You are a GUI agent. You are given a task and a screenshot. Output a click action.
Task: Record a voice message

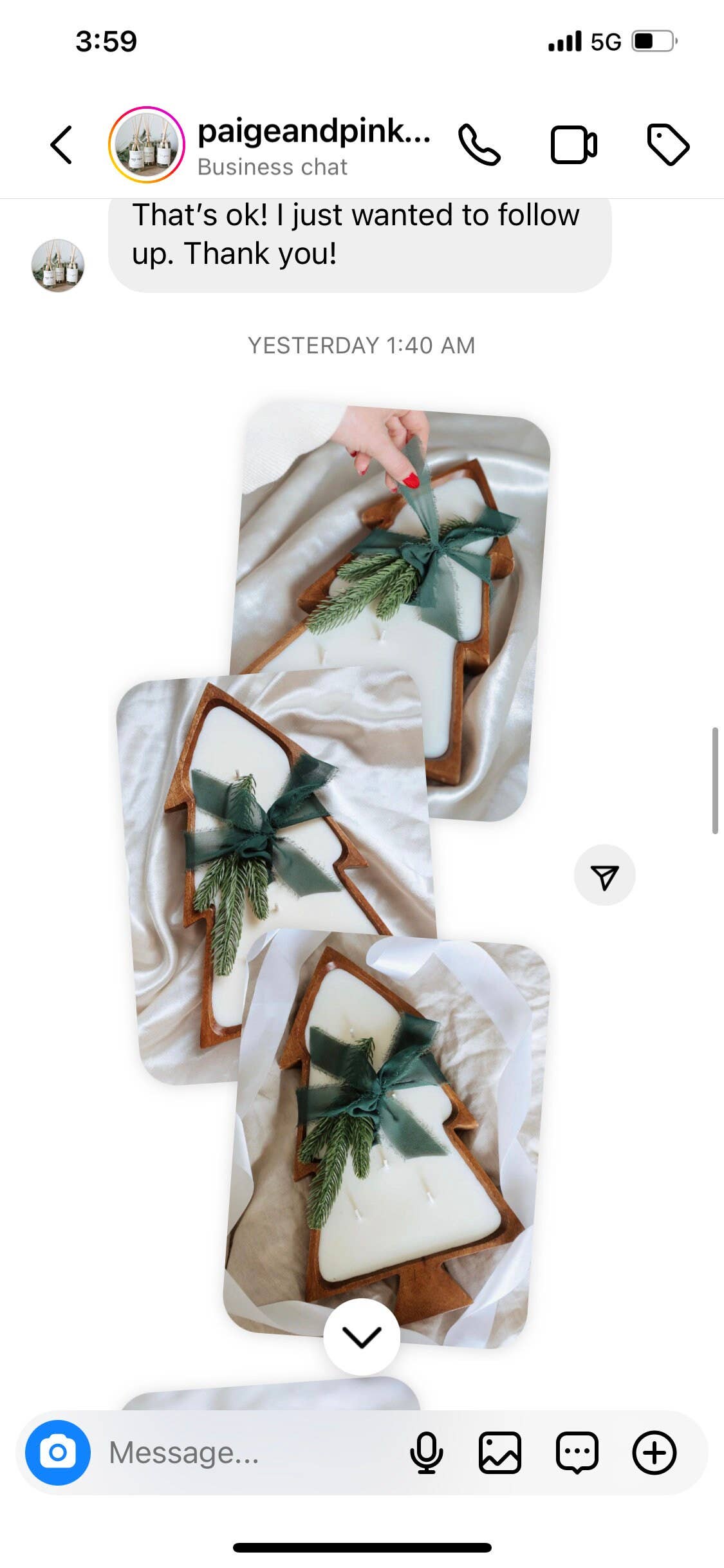[x=426, y=1453]
